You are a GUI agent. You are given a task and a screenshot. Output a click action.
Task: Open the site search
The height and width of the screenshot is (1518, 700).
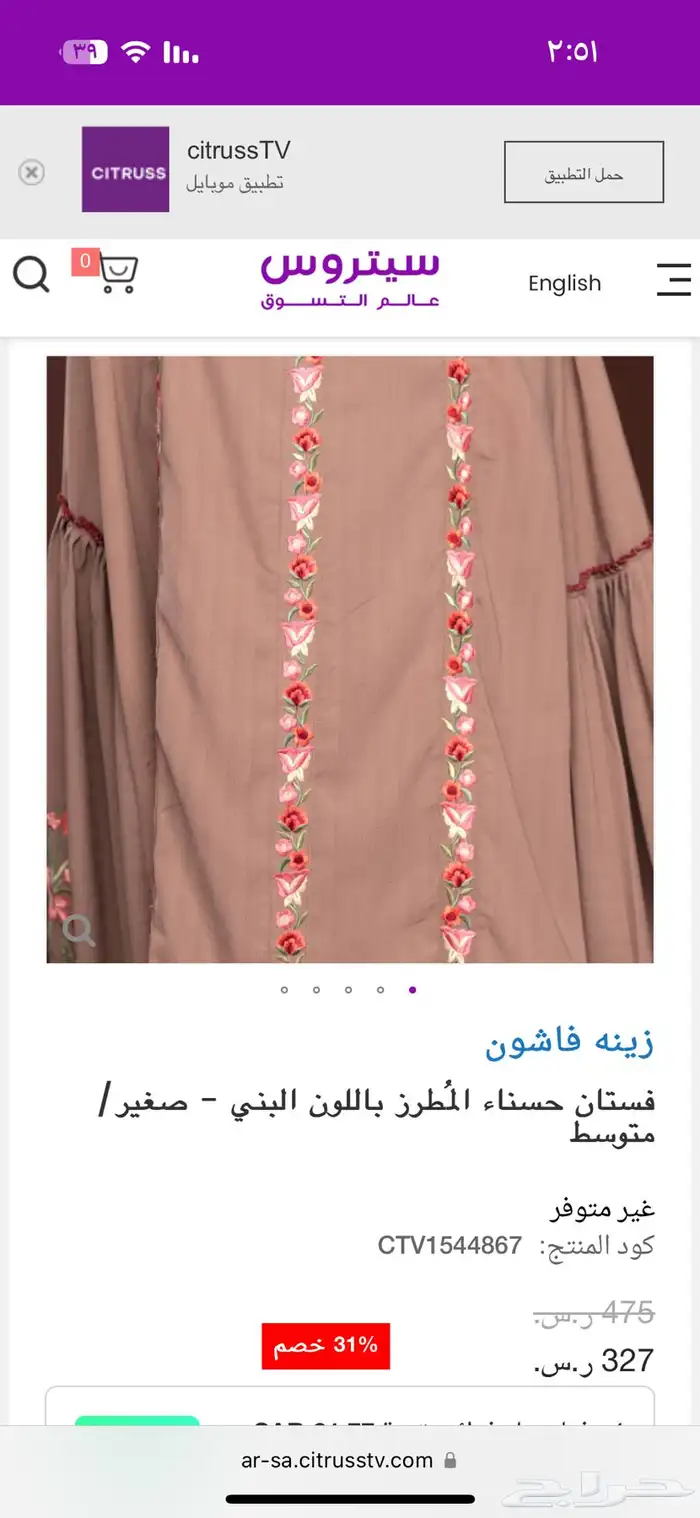click(x=31, y=273)
